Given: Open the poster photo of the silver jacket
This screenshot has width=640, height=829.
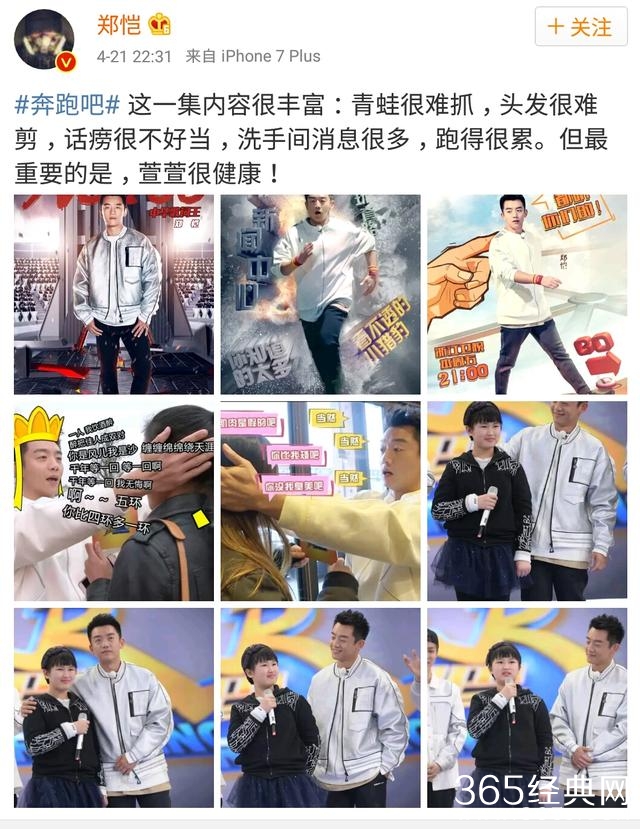Looking at the screenshot, I should point(114,294).
